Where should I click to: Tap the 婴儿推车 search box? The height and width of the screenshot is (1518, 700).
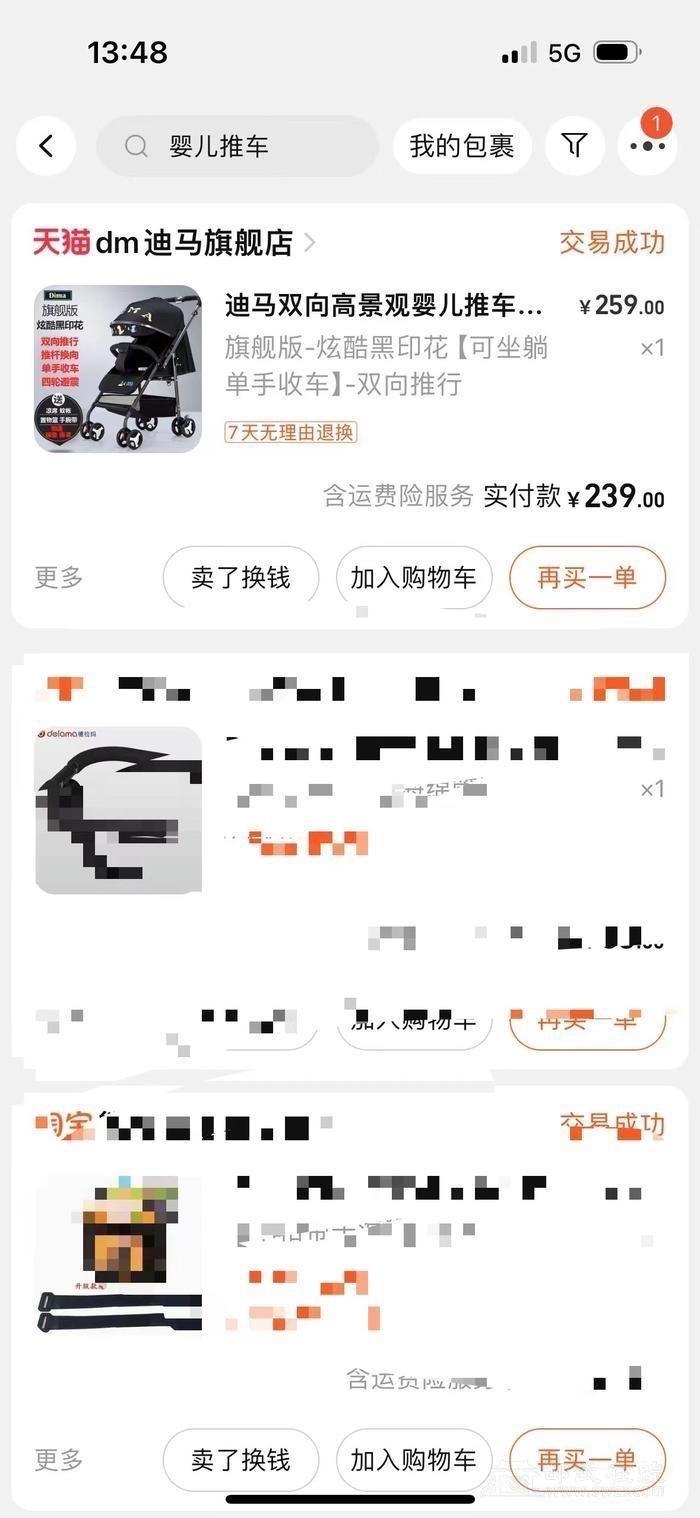[x=238, y=146]
